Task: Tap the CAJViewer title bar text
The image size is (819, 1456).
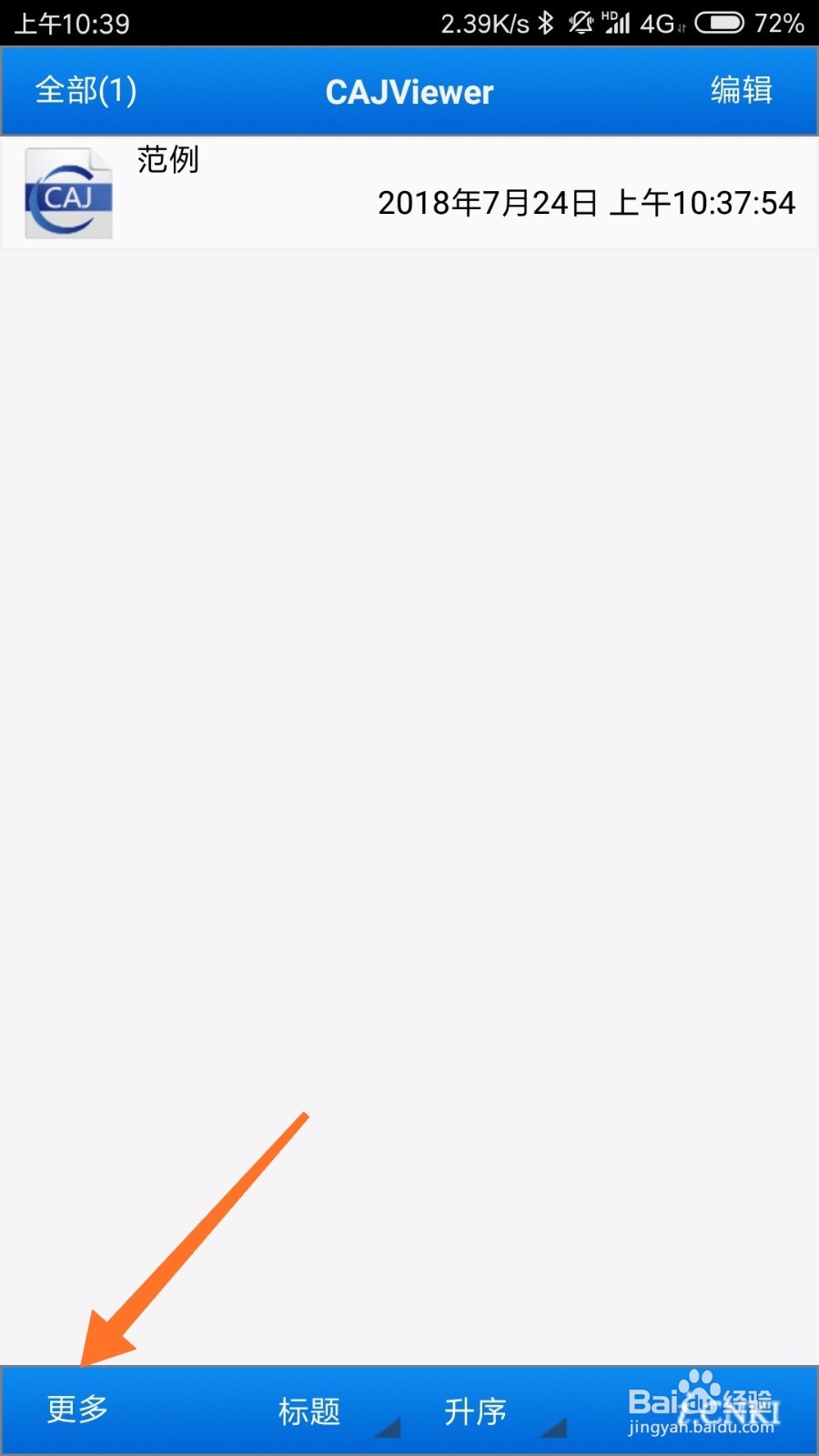Action: click(409, 91)
